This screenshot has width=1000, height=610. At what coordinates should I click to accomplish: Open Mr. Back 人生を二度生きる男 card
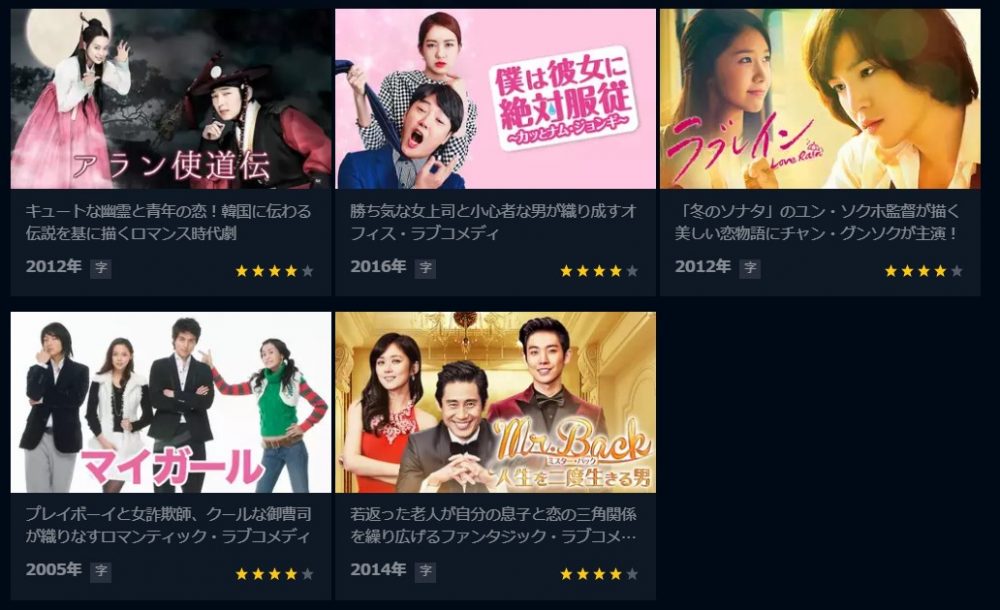495,402
